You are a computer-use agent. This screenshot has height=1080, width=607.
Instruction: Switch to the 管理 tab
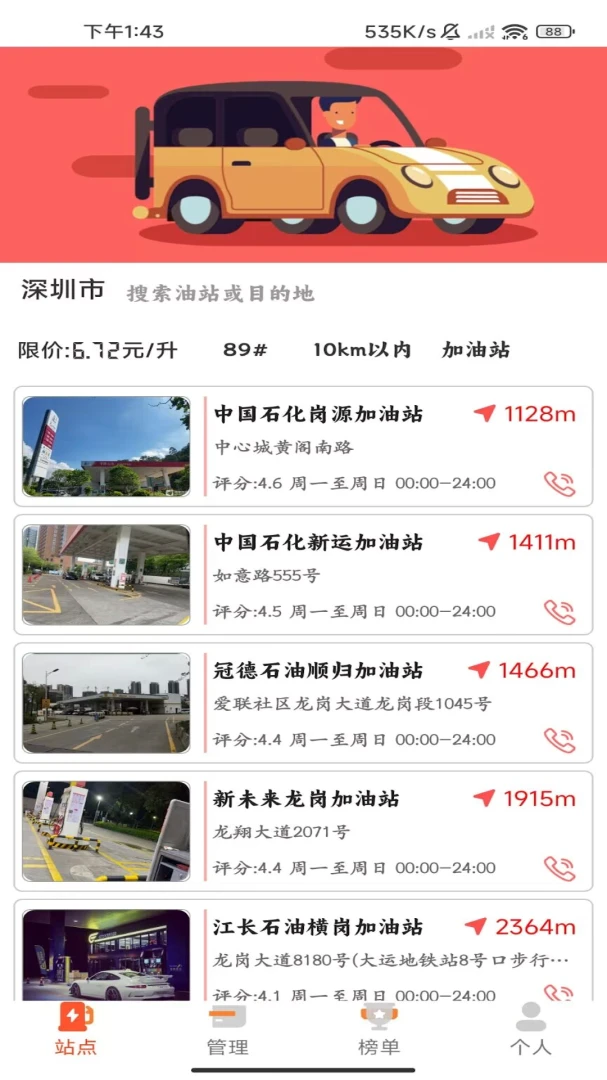coord(227,1030)
